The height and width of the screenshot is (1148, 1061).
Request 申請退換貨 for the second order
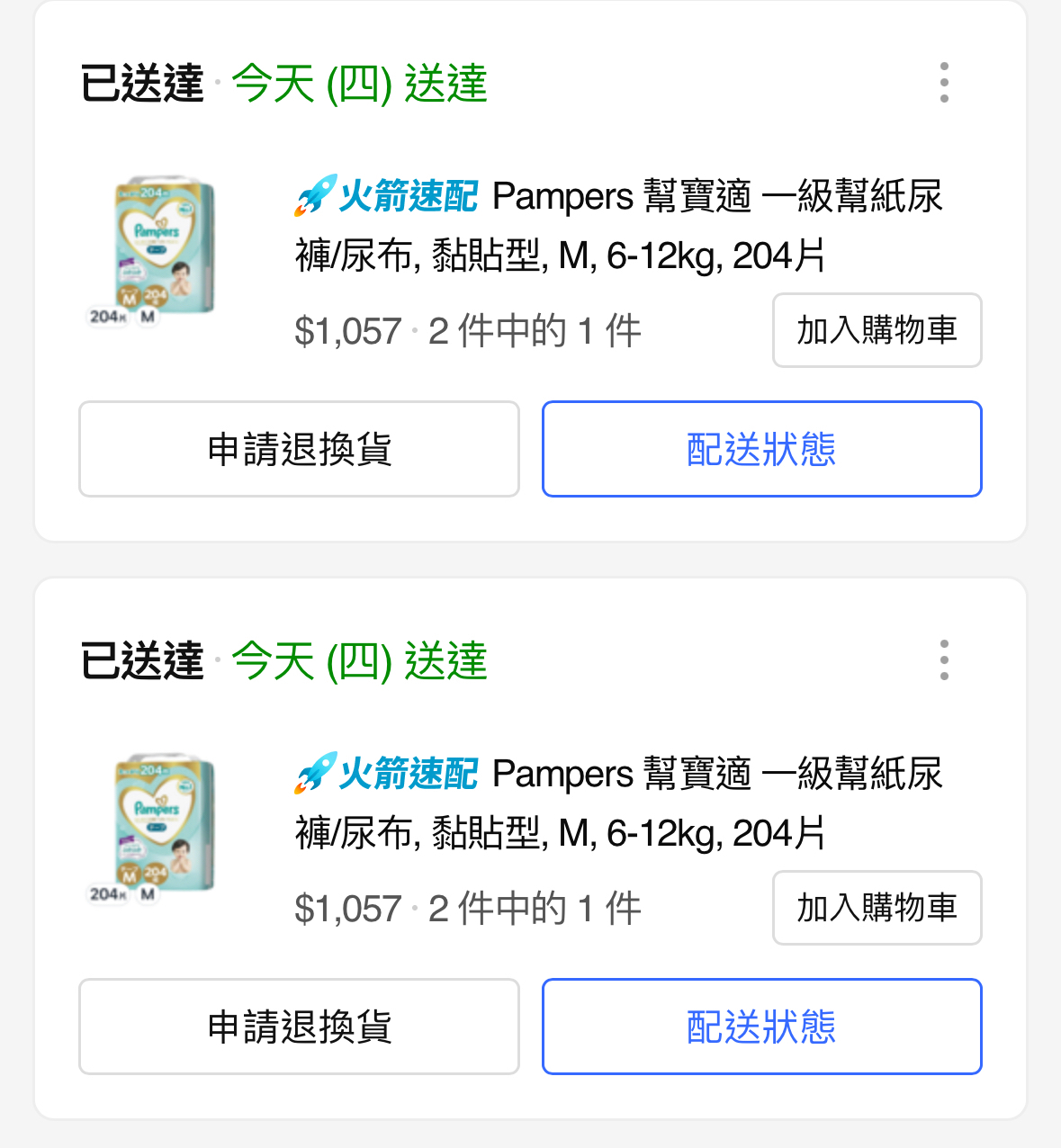click(x=299, y=1027)
